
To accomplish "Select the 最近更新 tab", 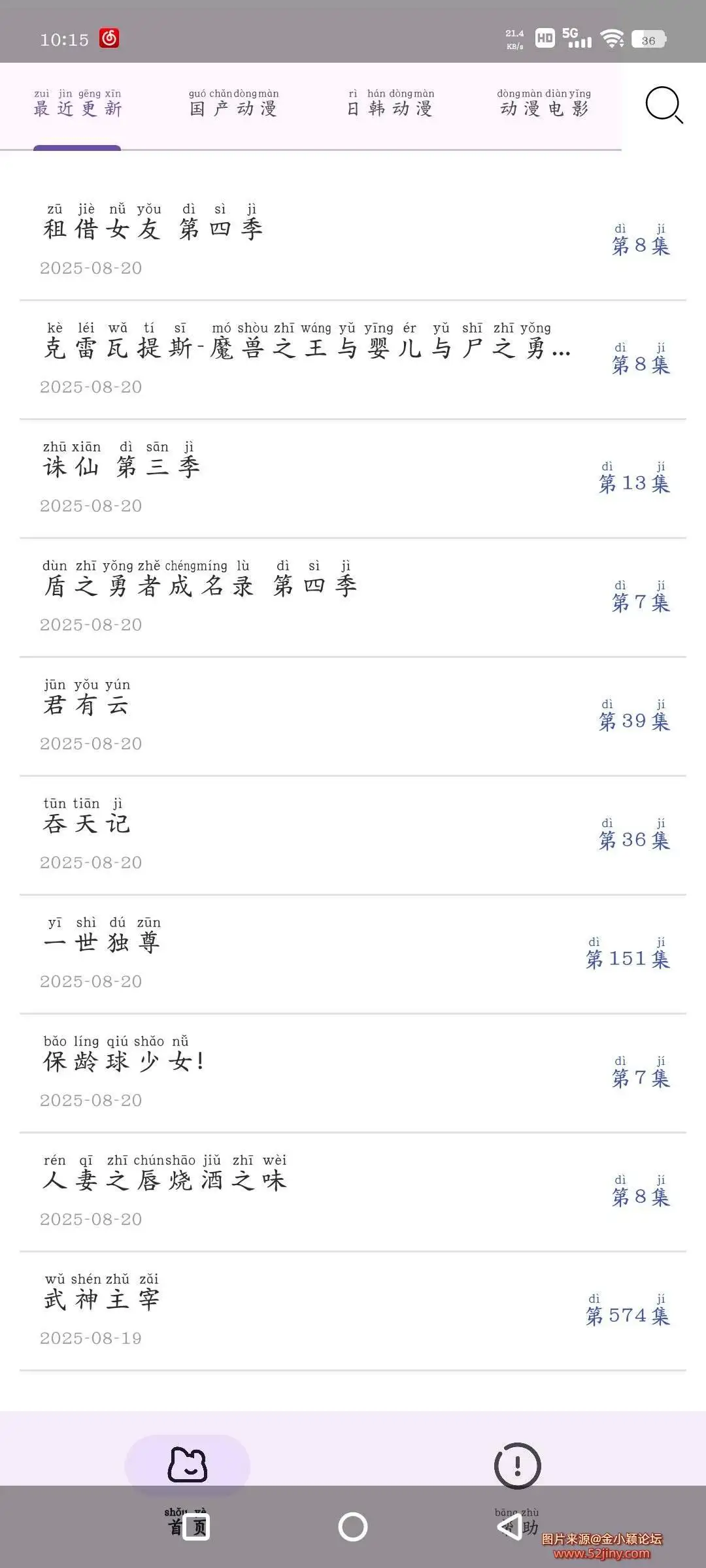I will pos(76,108).
